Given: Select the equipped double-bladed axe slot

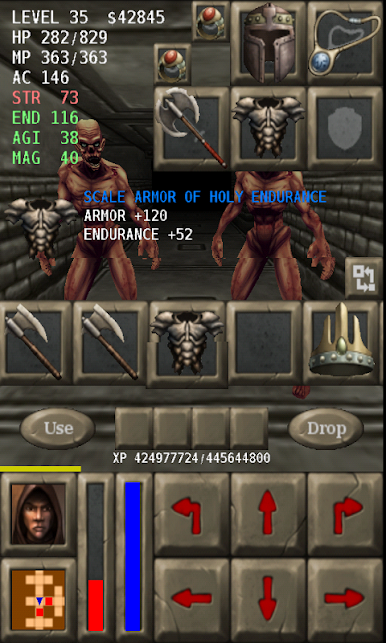Looking at the screenshot, I should tap(191, 128).
